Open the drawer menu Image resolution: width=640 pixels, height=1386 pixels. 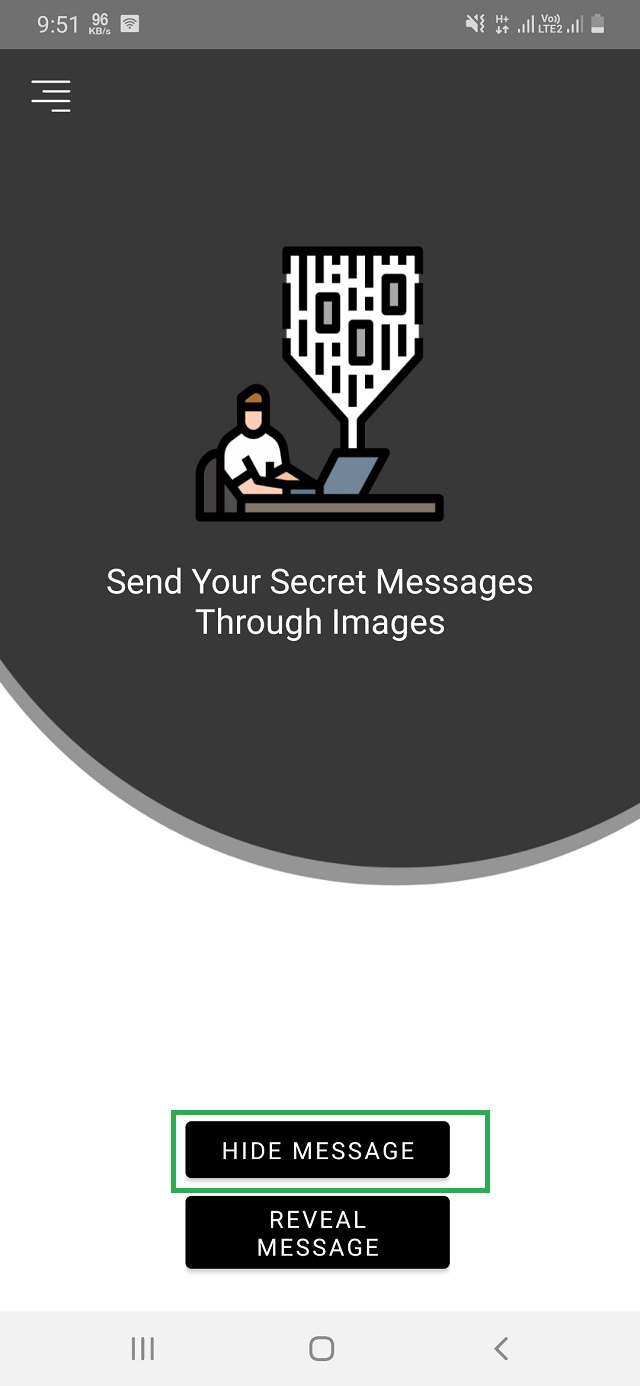pyautogui.click(x=51, y=96)
